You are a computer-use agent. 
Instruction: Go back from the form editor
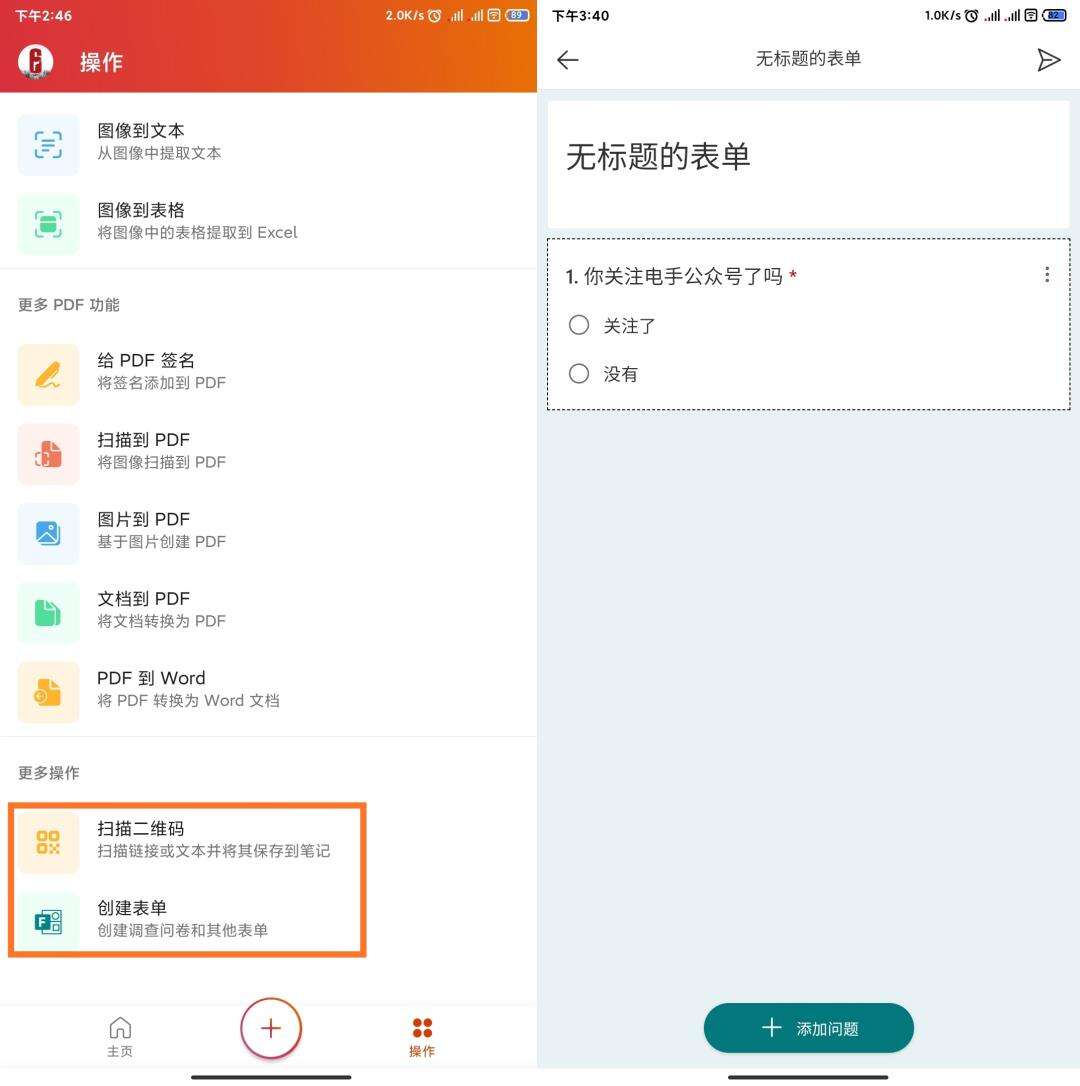point(568,60)
